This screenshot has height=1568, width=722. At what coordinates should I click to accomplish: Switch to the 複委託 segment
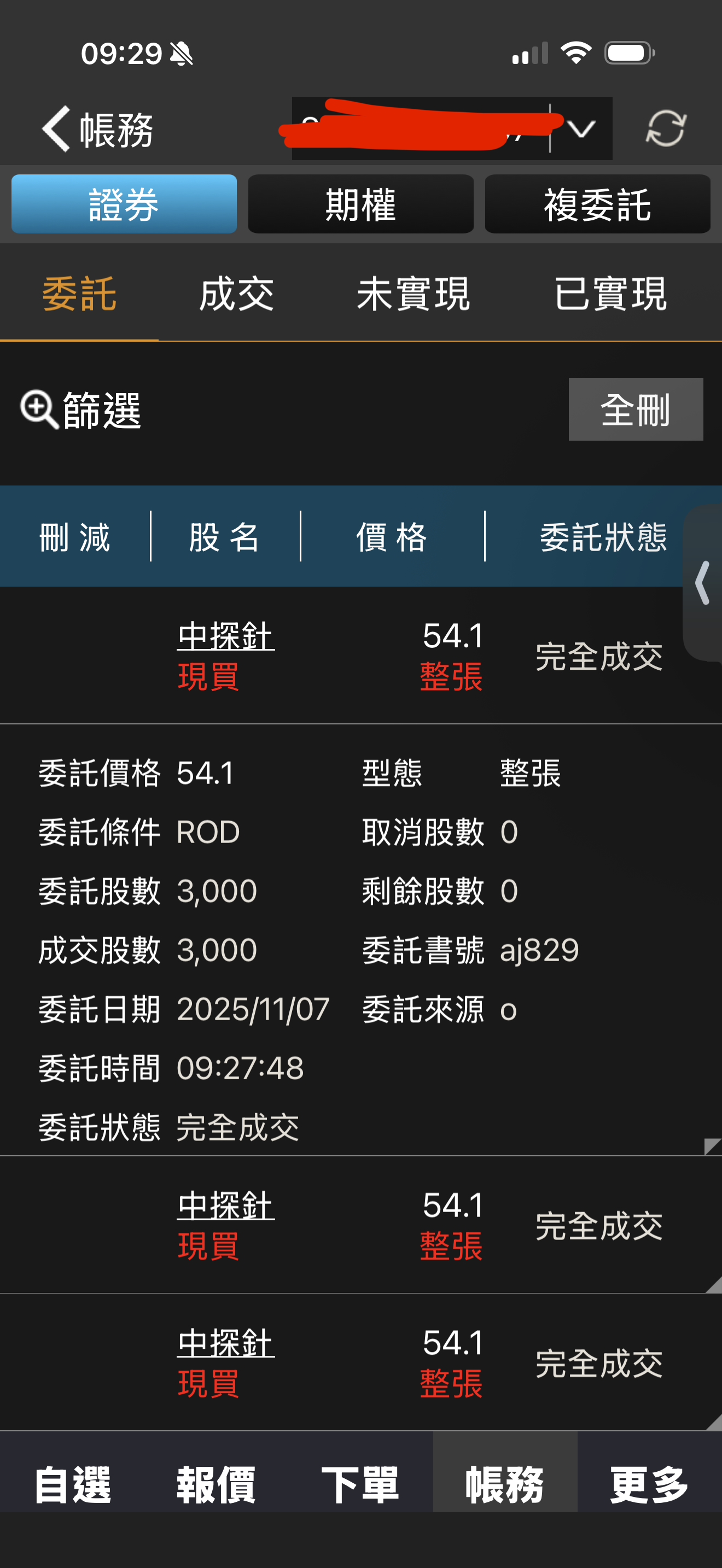[597, 204]
